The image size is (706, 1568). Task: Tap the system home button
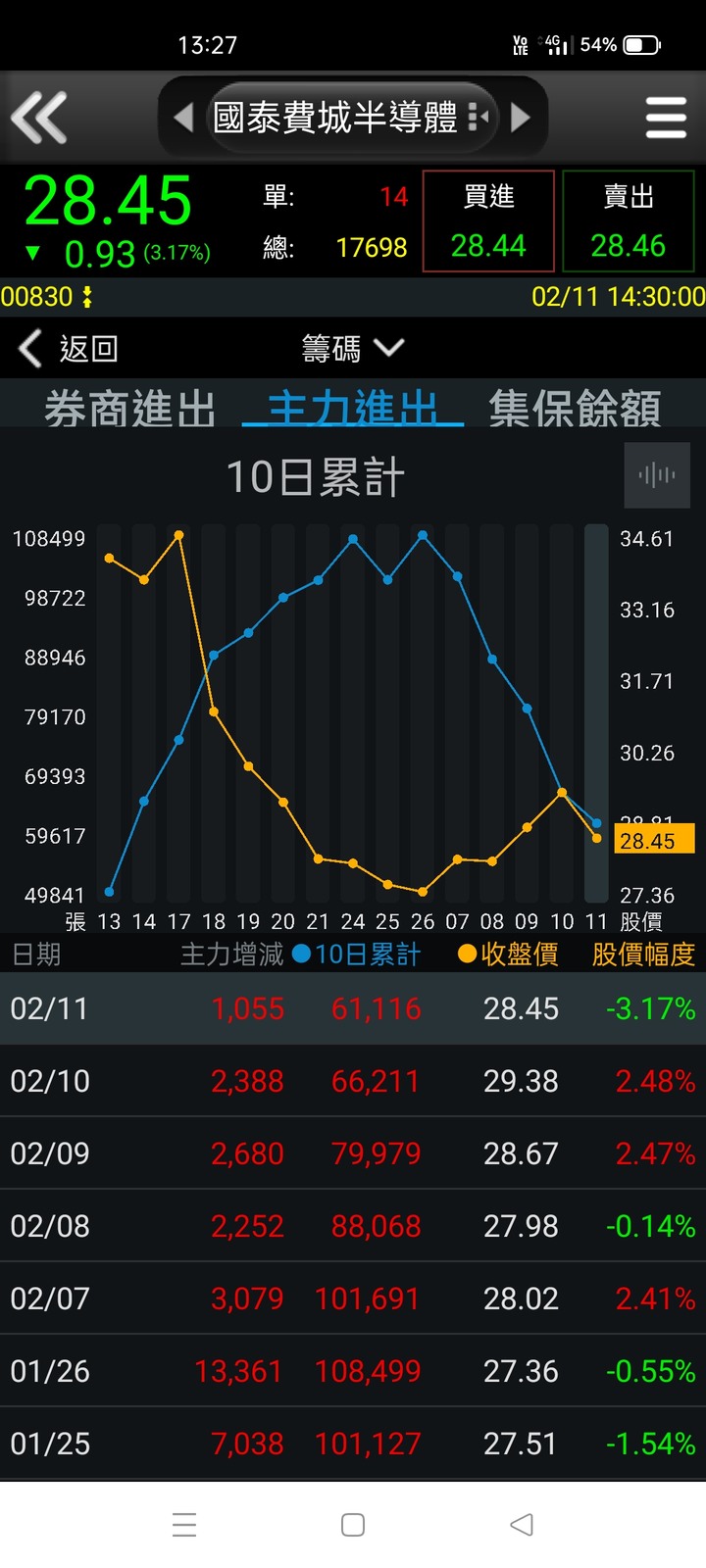coord(353,1525)
